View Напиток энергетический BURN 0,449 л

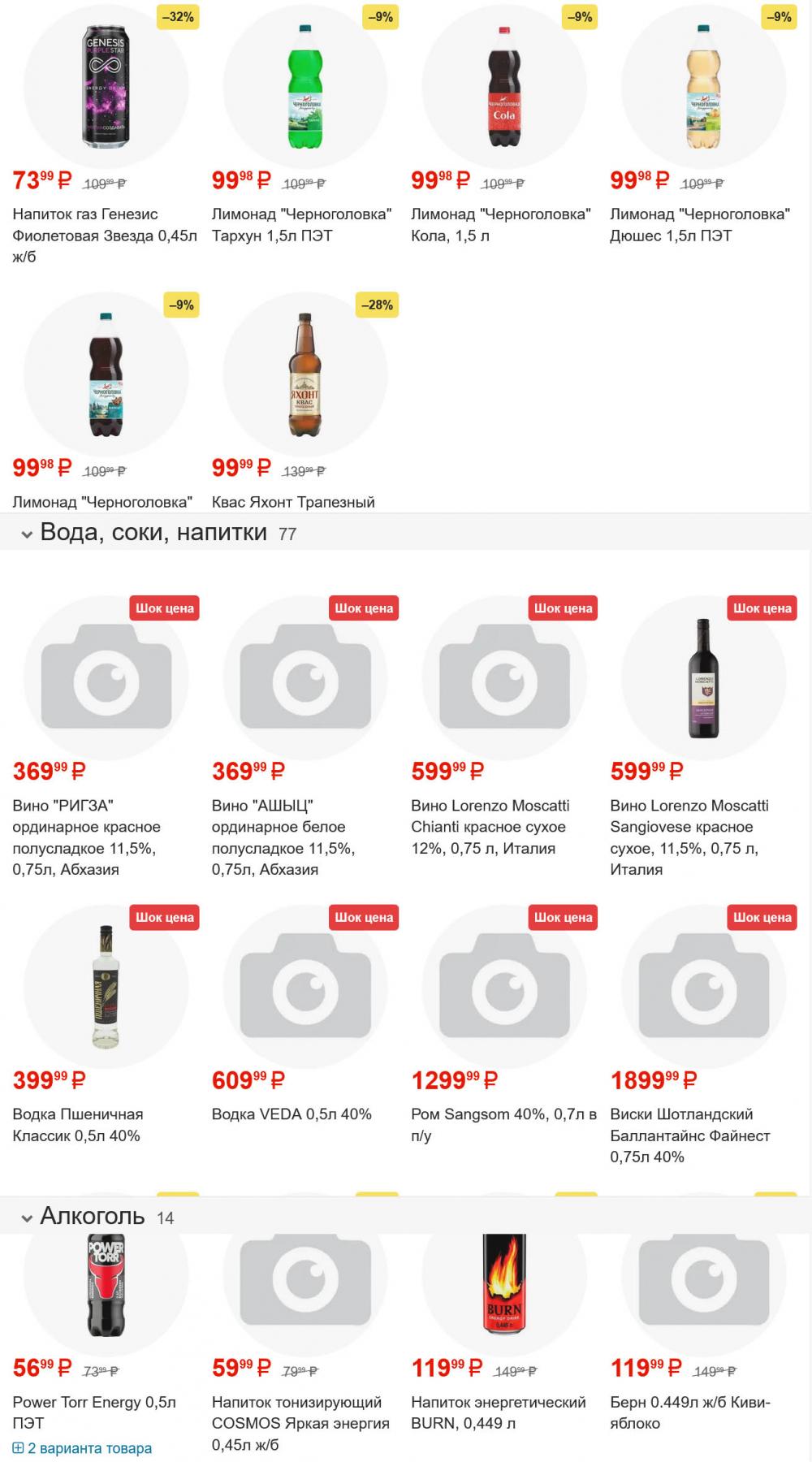(x=498, y=1412)
